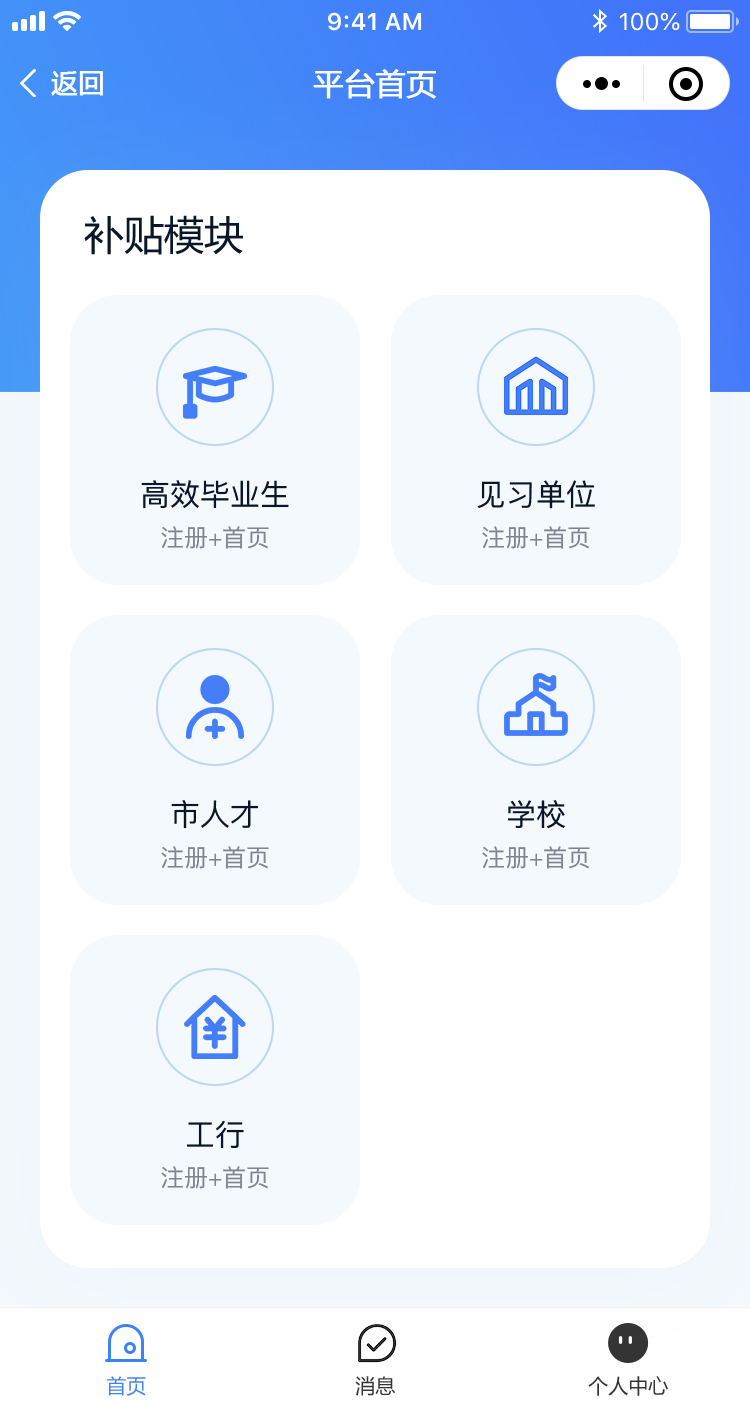Switch to the 首页 tab
This screenshot has width=750, height=1406.
127,1359
